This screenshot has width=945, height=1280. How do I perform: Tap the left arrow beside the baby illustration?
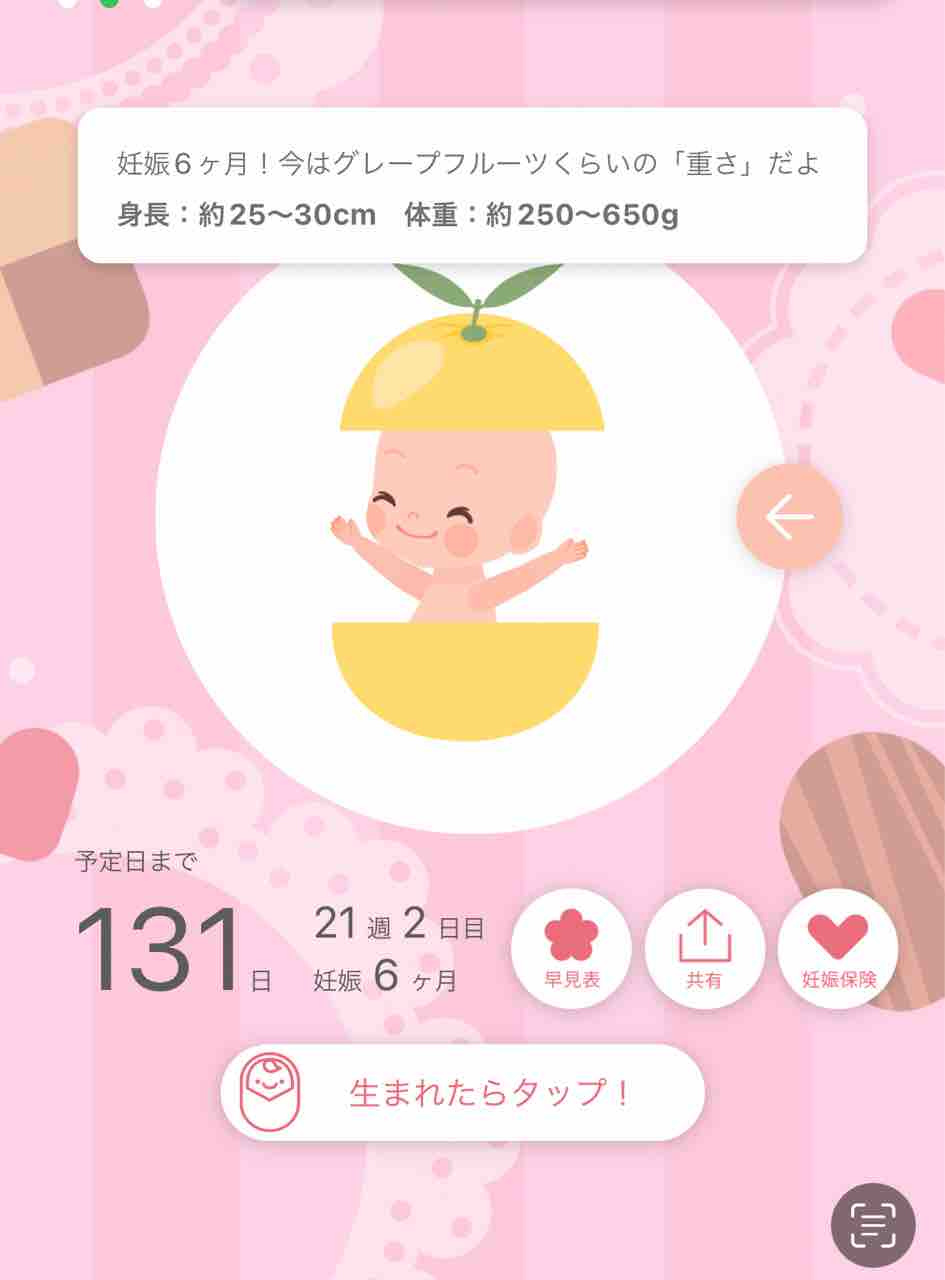789,517
